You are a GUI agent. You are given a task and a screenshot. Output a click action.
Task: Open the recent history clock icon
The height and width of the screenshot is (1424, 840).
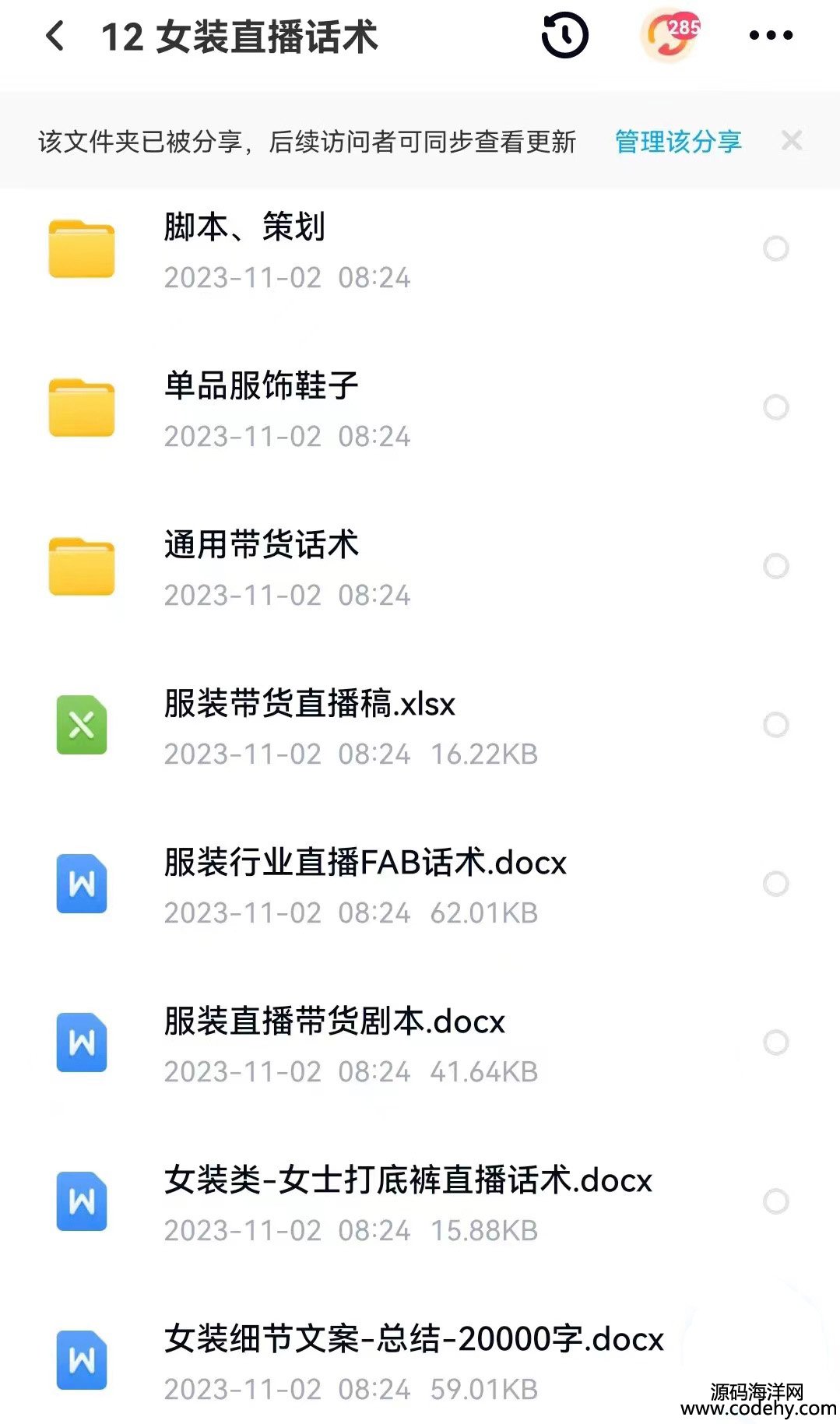pyautogui.click(x=564, y=35)
